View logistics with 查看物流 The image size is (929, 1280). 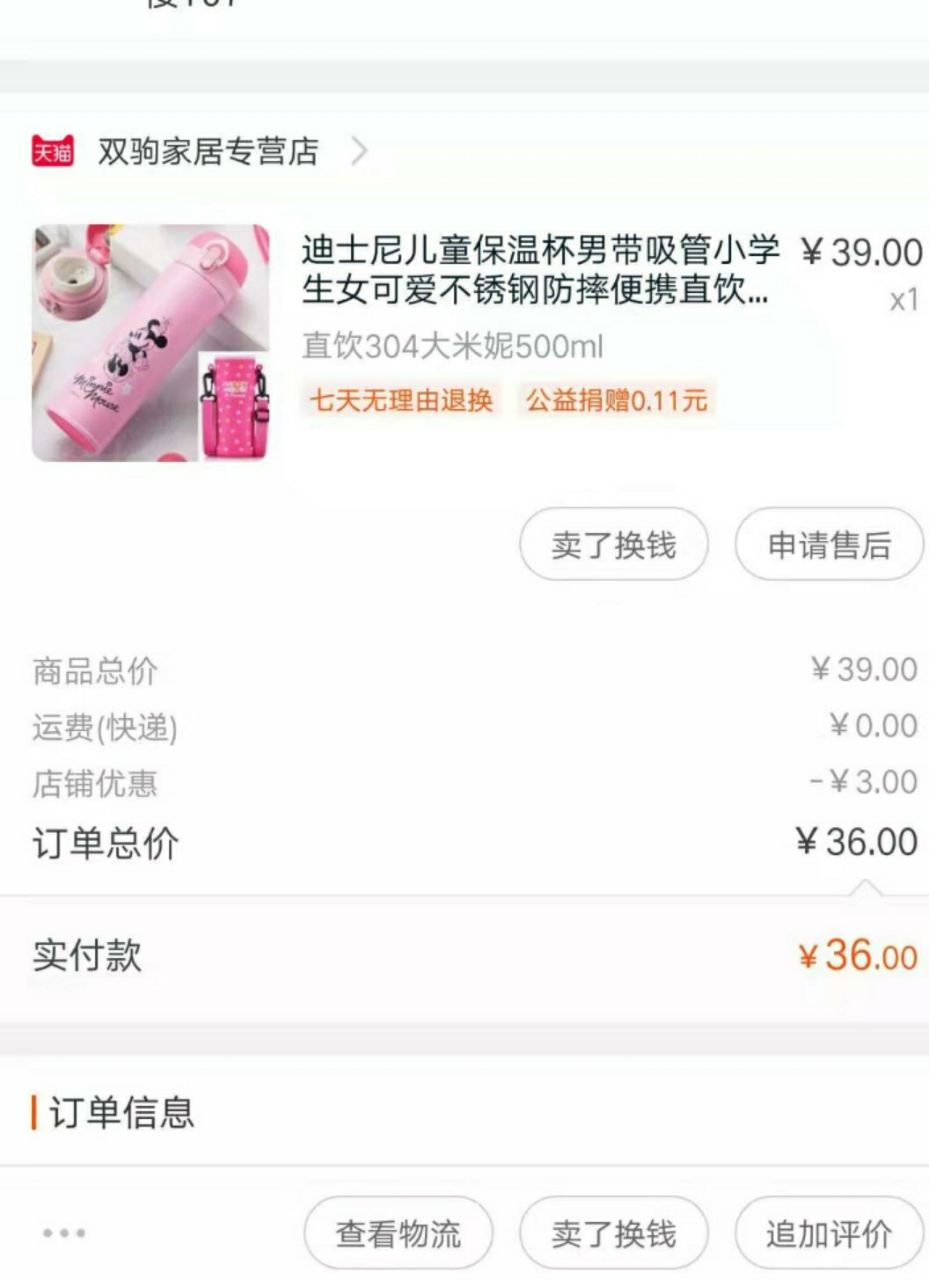click(398, 1234)
